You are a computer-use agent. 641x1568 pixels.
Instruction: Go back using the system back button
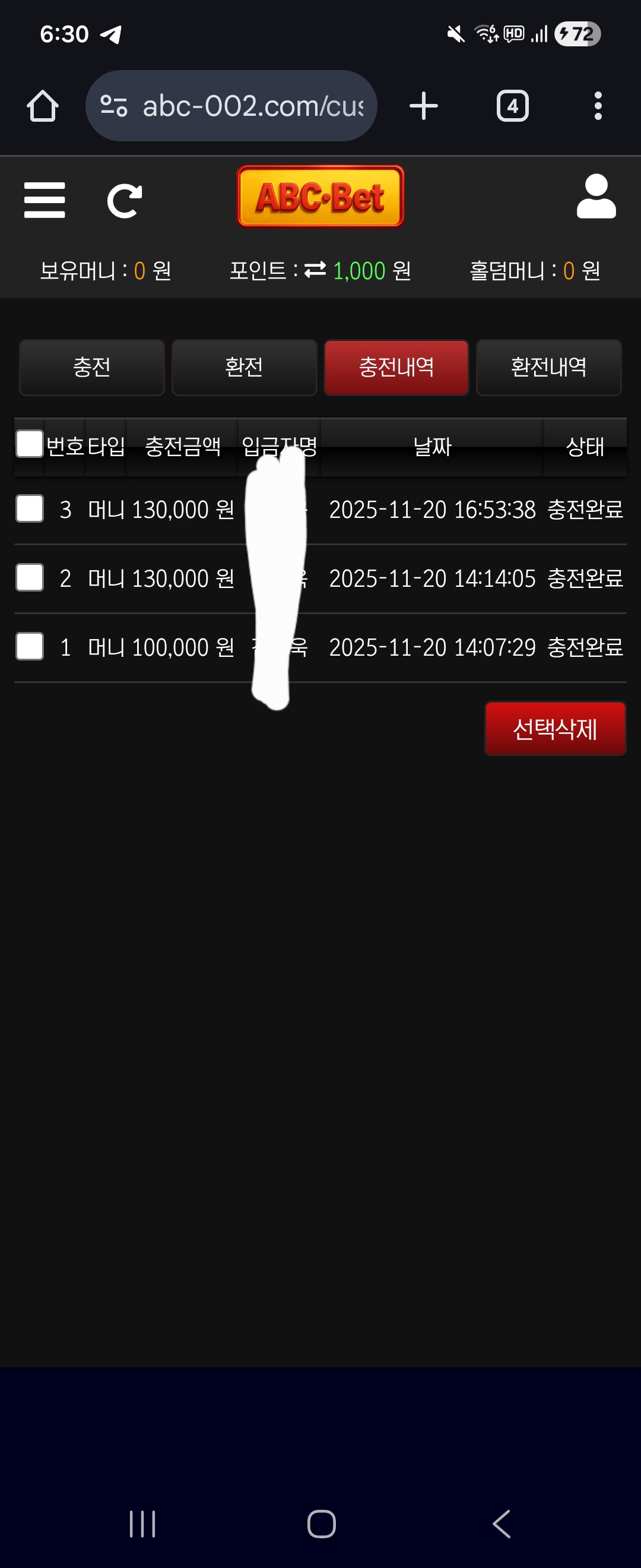coord(500,1523)
